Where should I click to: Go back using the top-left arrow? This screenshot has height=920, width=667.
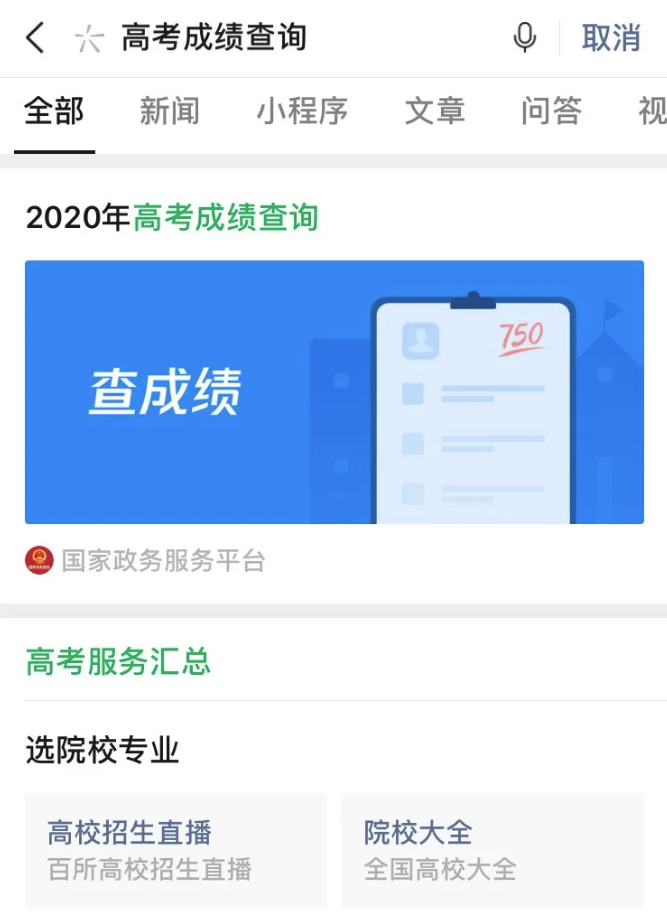[35, 38]
